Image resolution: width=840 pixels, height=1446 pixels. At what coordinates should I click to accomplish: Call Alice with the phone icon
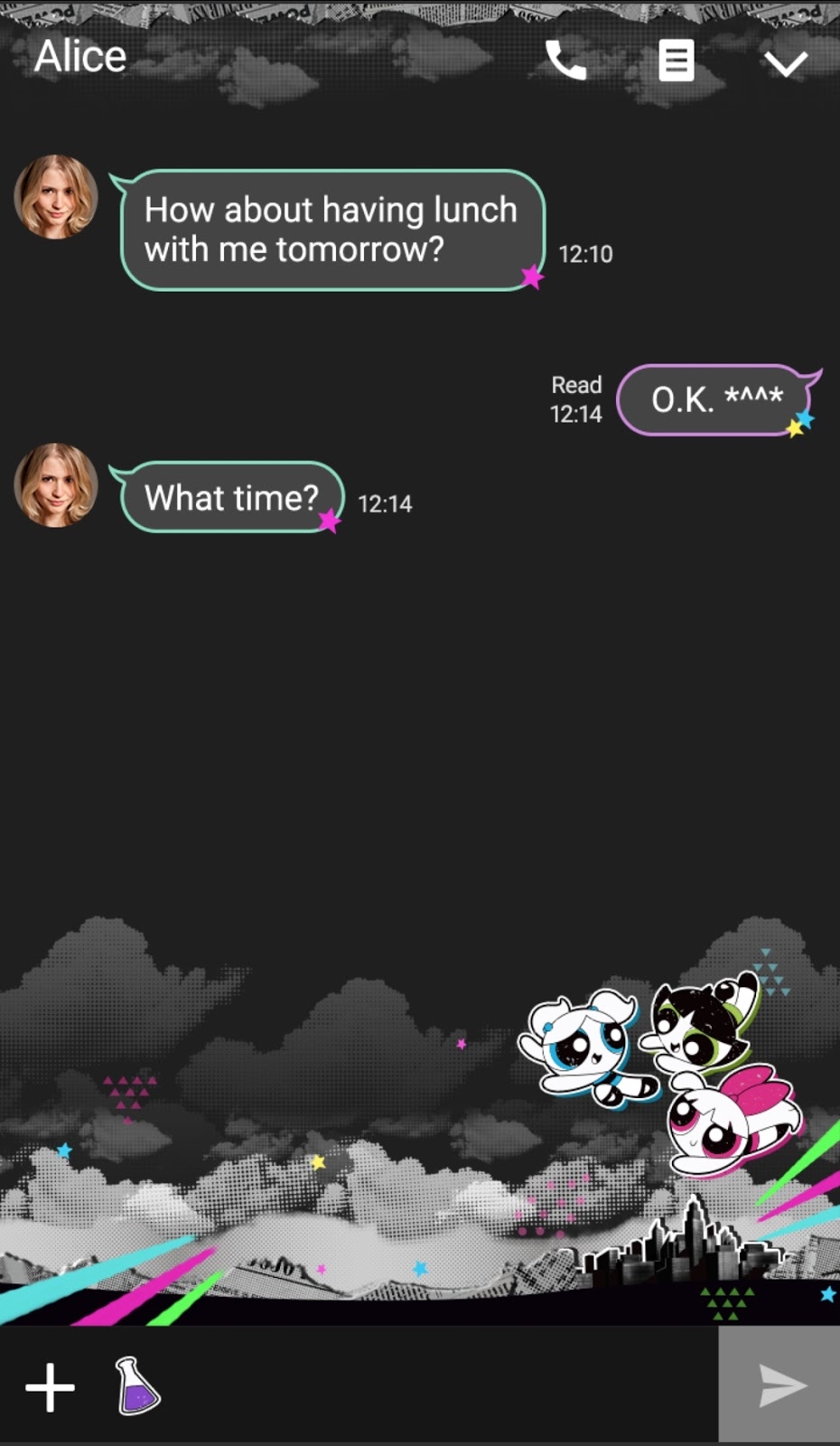[x=566, y=61]
